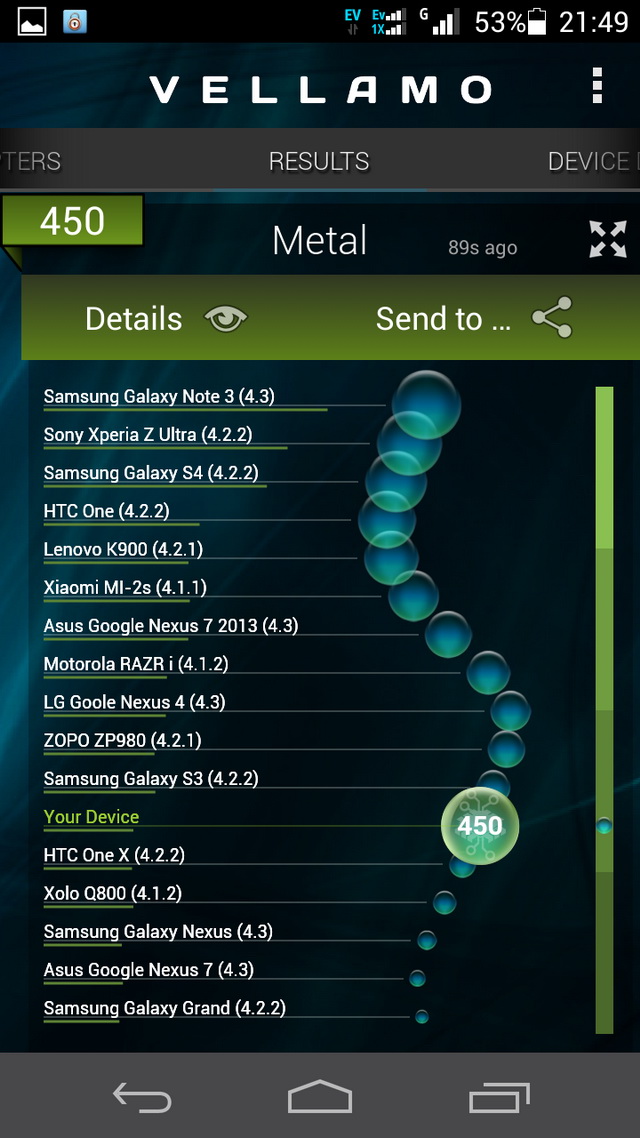Image resolution: width=640 pixels, height=1138 pixels.
Task: Switch to the Chapters tab
Action: point(32,161)
